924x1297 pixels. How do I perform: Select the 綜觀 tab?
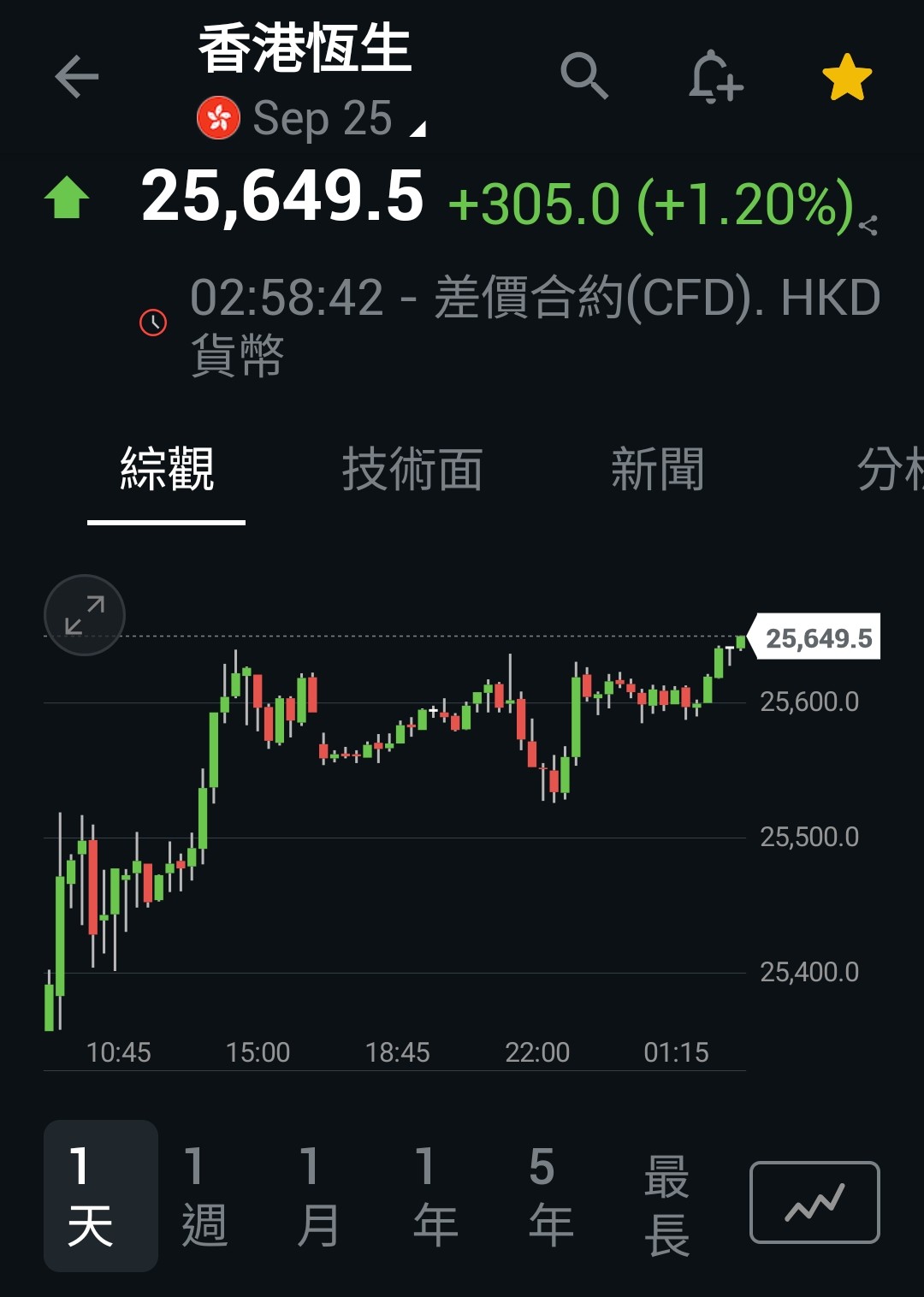(167, 470)
